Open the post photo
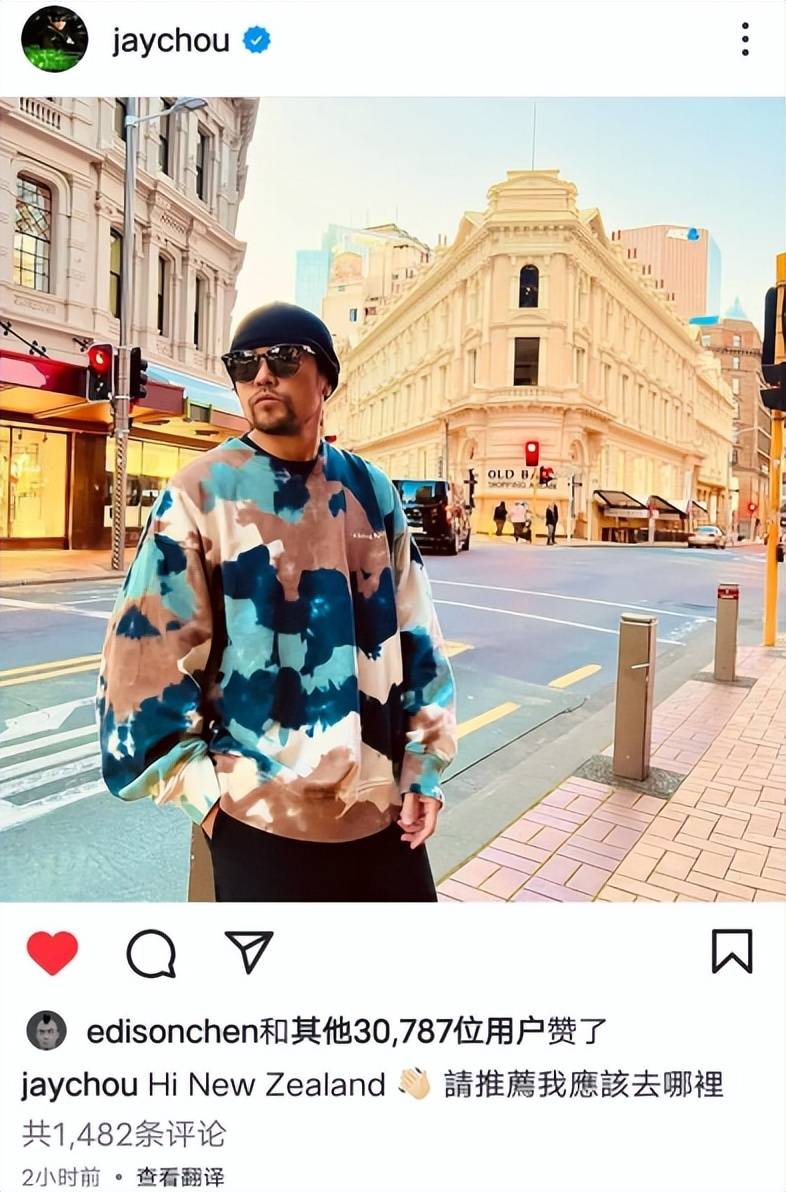Image resolution: width=786 pixels, height=1192 pixels. tap(393, 500)
